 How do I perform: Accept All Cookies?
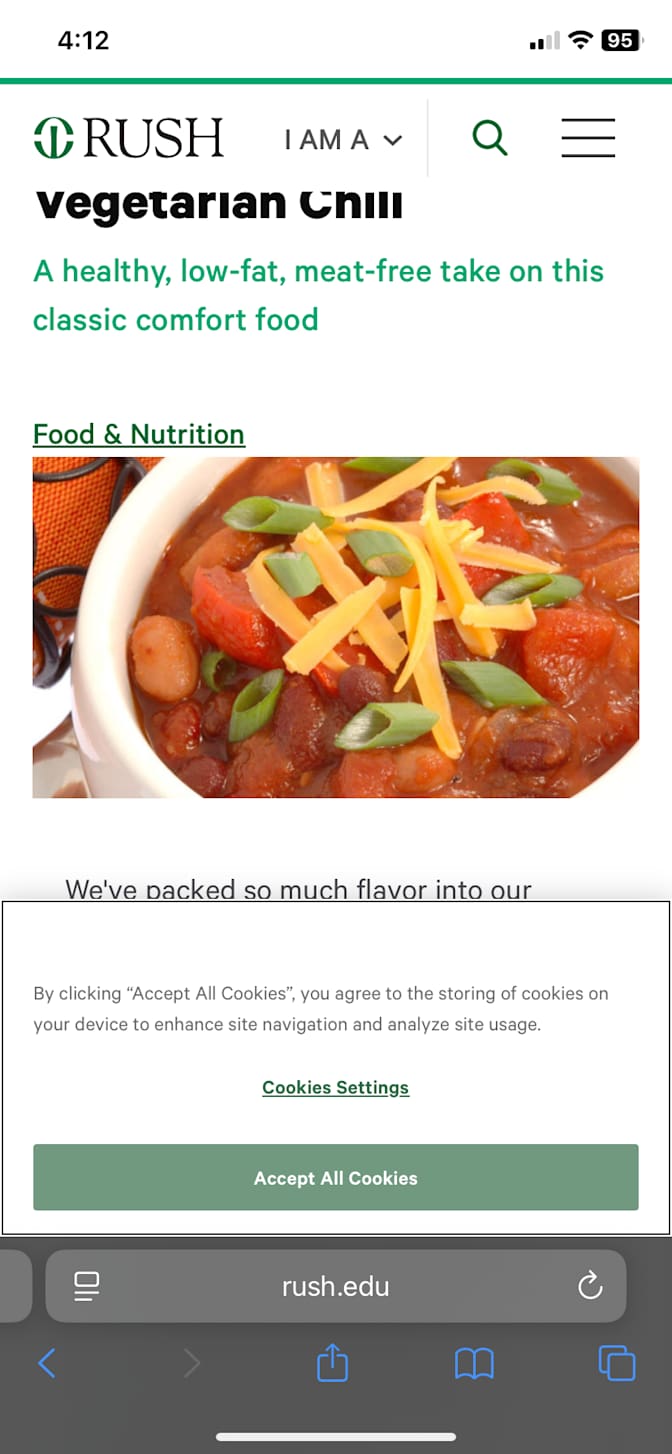tap(335, 1177)
